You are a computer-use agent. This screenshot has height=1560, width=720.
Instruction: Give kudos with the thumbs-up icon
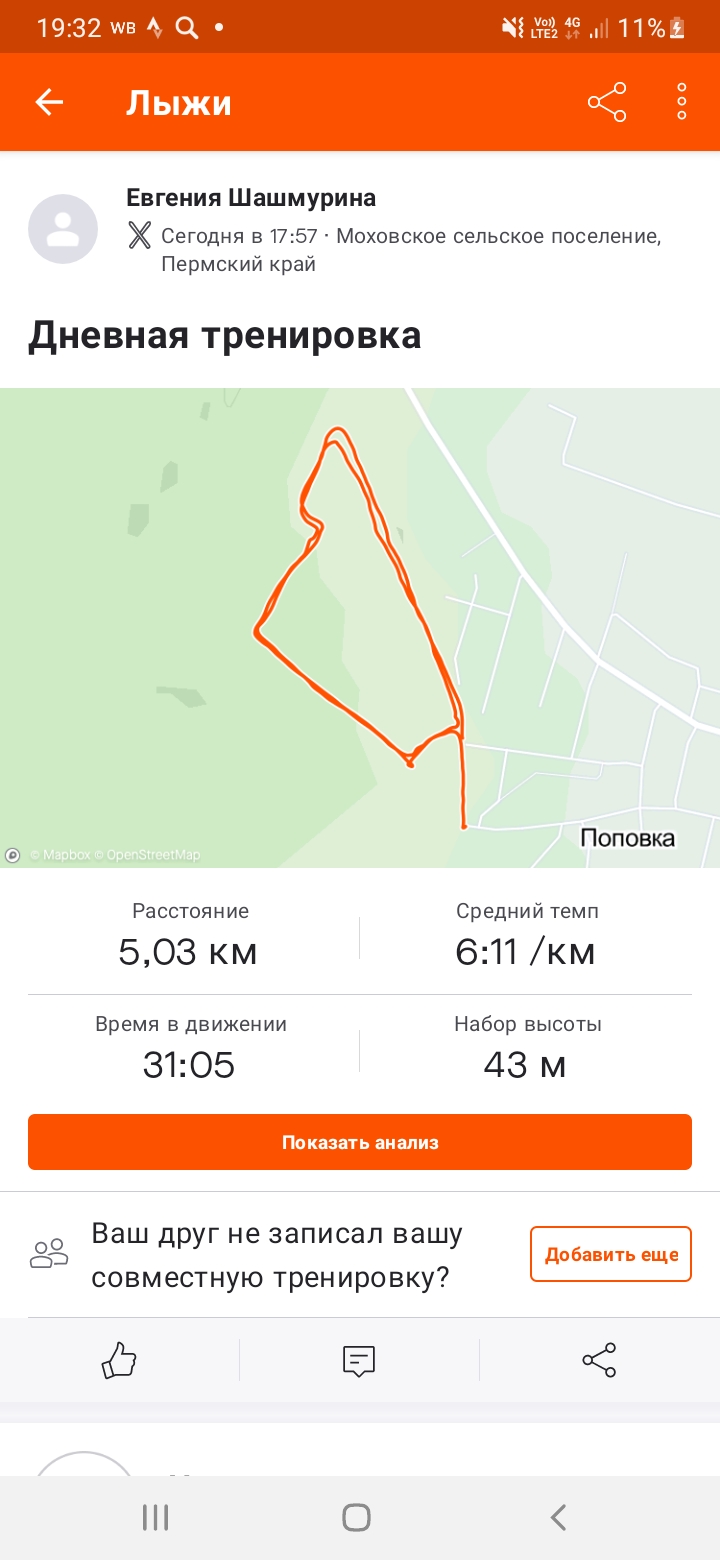tap(119, 1360)
